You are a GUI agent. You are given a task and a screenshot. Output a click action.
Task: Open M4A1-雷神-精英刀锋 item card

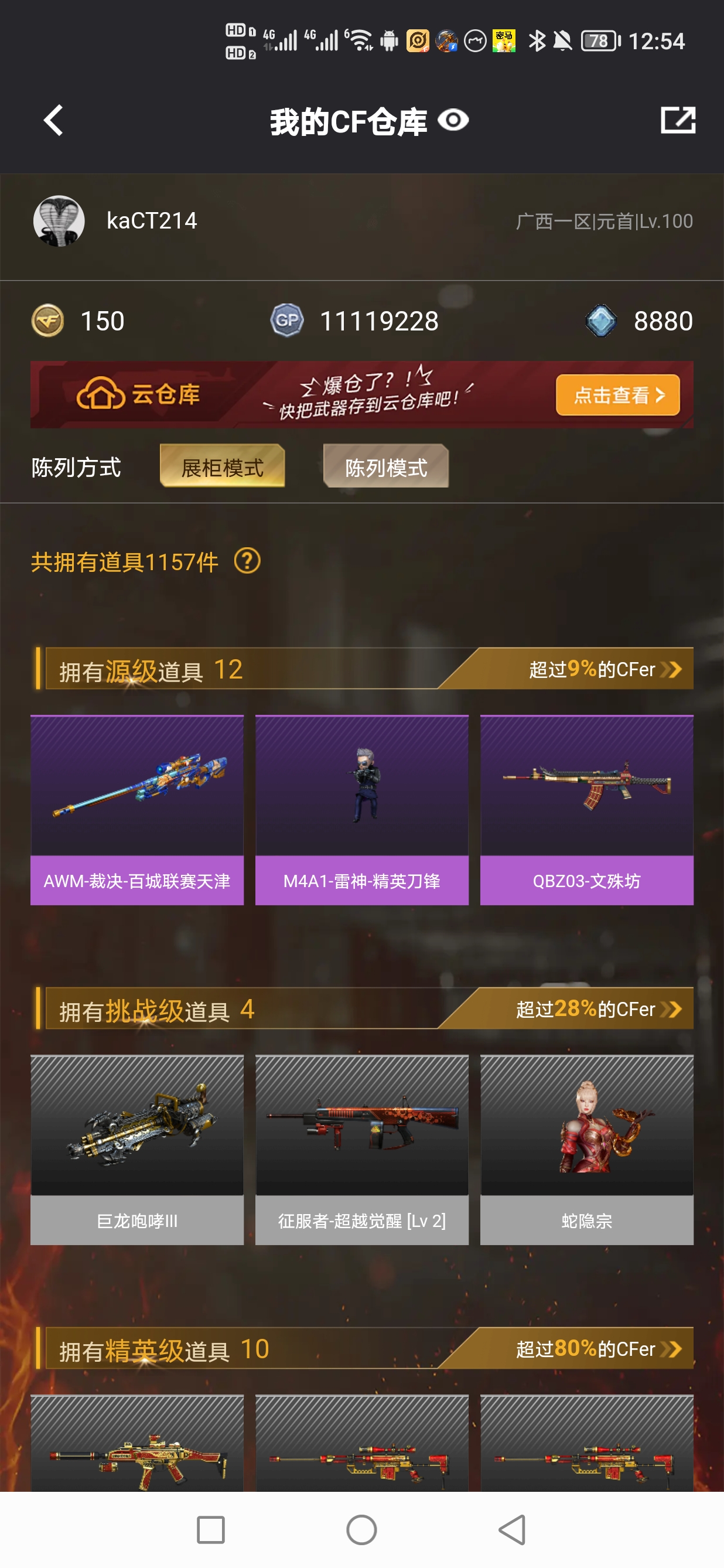[x=362, y=810]
